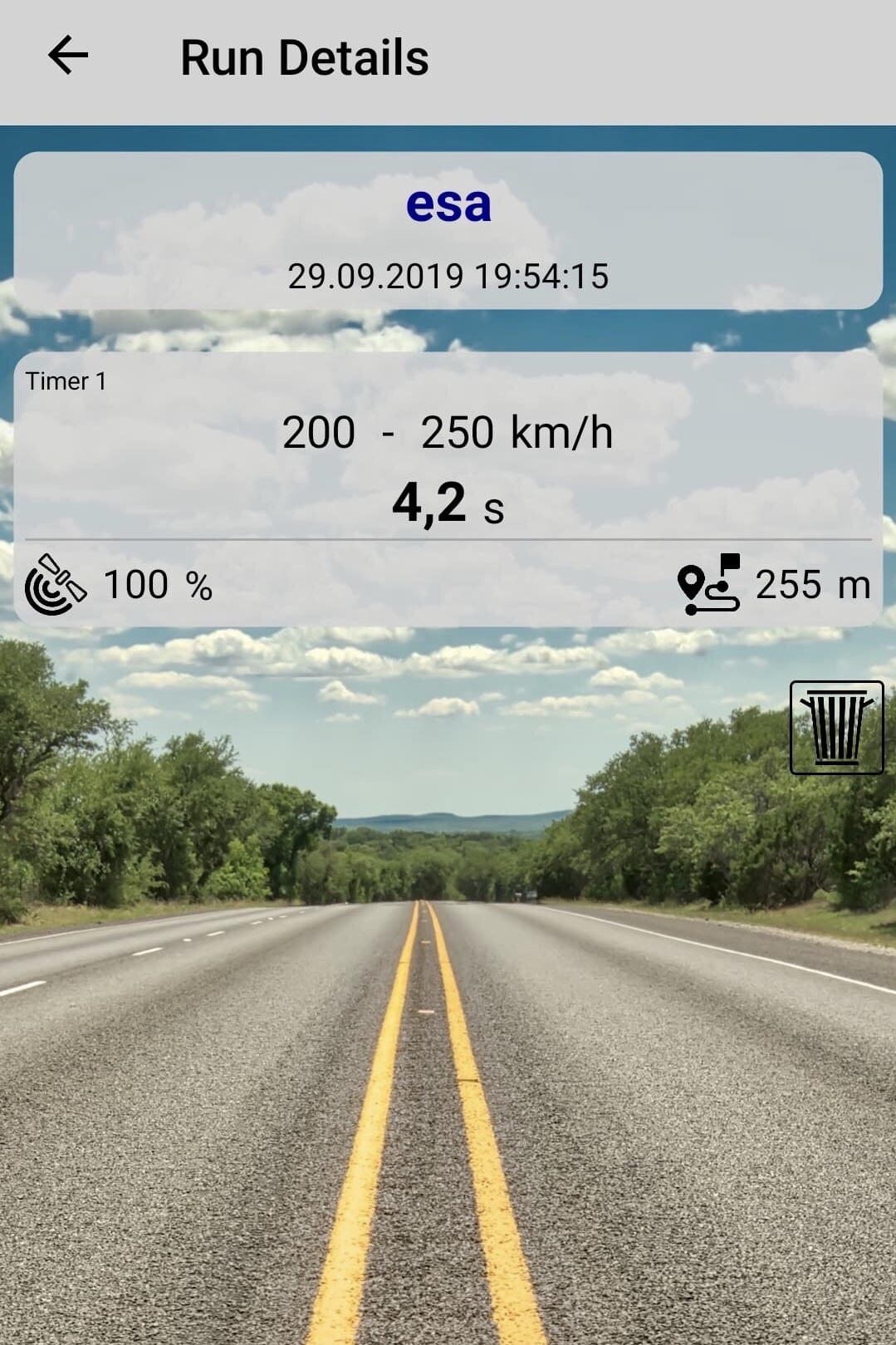Delete this run with trash icon
This screenshot has height=1345, width=896.
(x=836, y=728)
